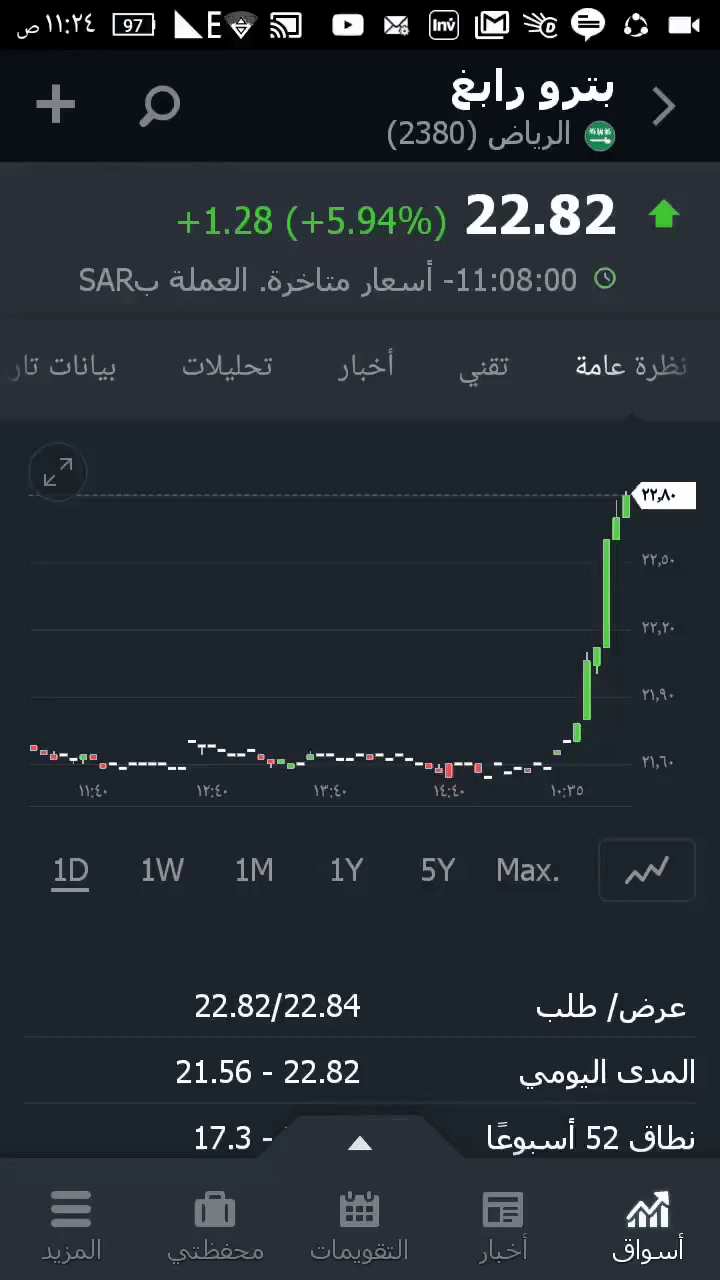
Task: Open the أخبار top tab
Action: [x=366, y=367]
